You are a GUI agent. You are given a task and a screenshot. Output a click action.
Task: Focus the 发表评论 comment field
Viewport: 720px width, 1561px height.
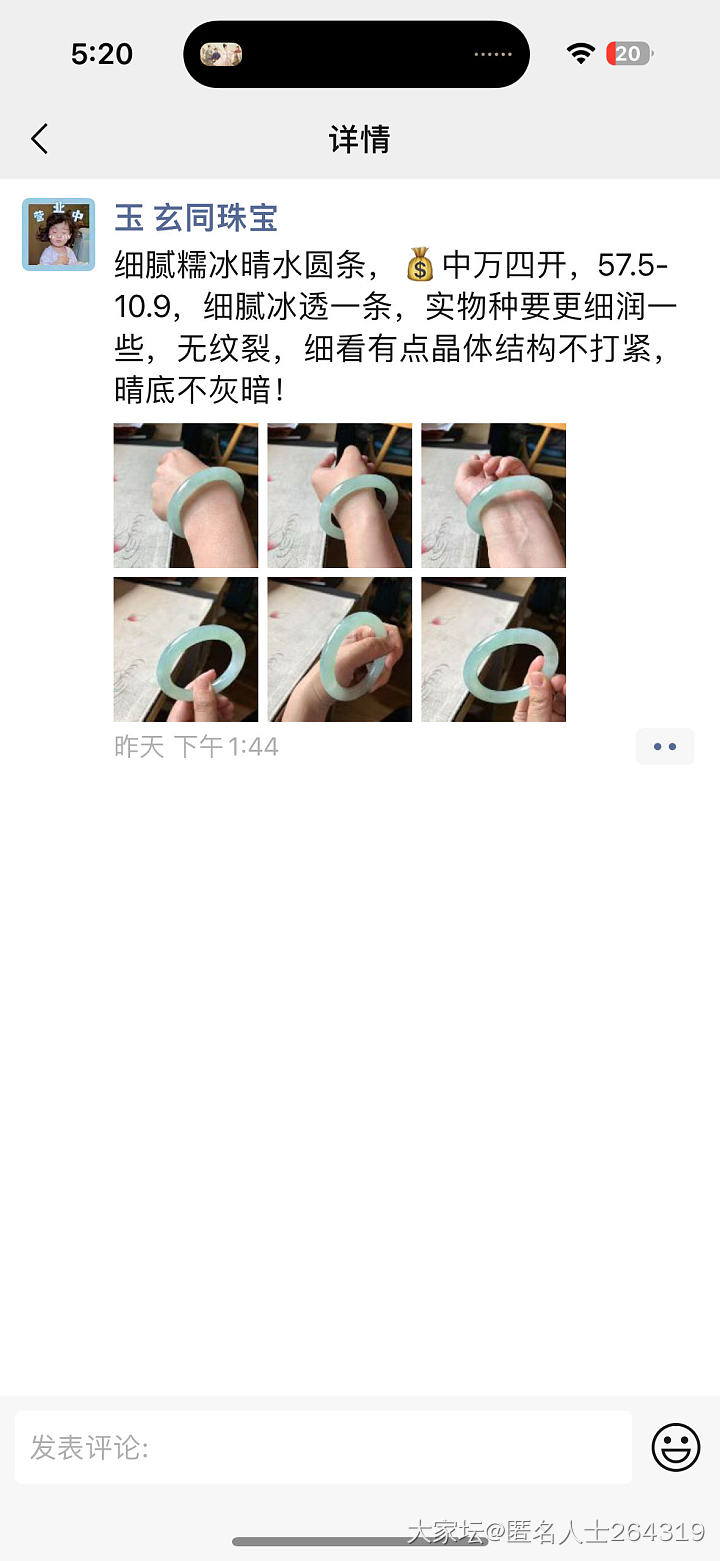[x=323, y=1447]
